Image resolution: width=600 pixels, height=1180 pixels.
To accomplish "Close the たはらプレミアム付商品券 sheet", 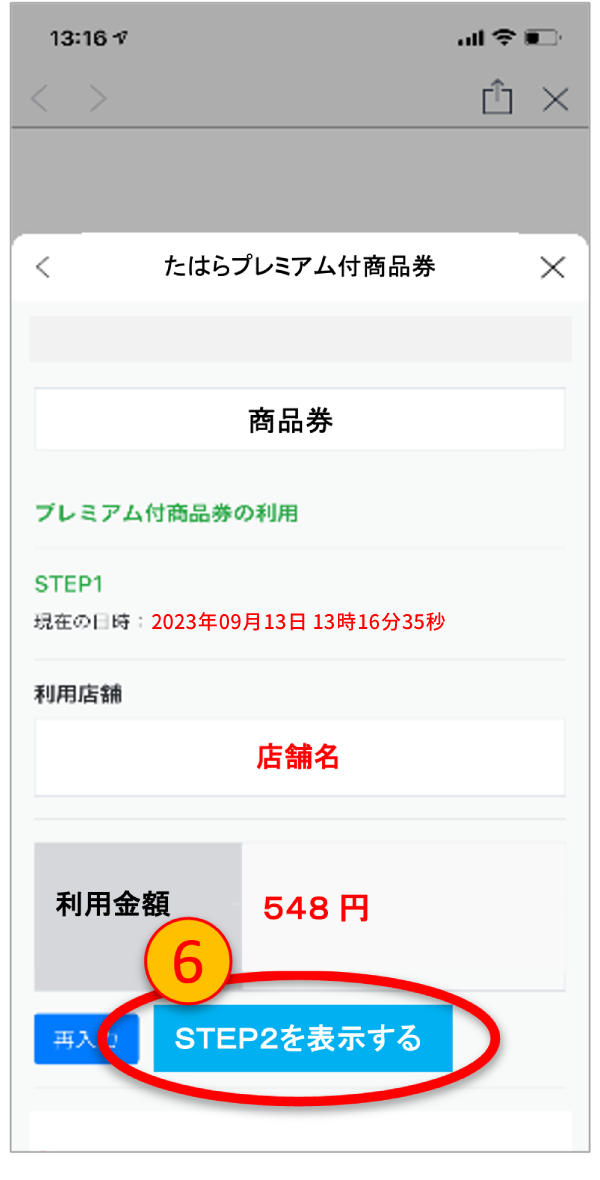I will (x=553, y=267).
